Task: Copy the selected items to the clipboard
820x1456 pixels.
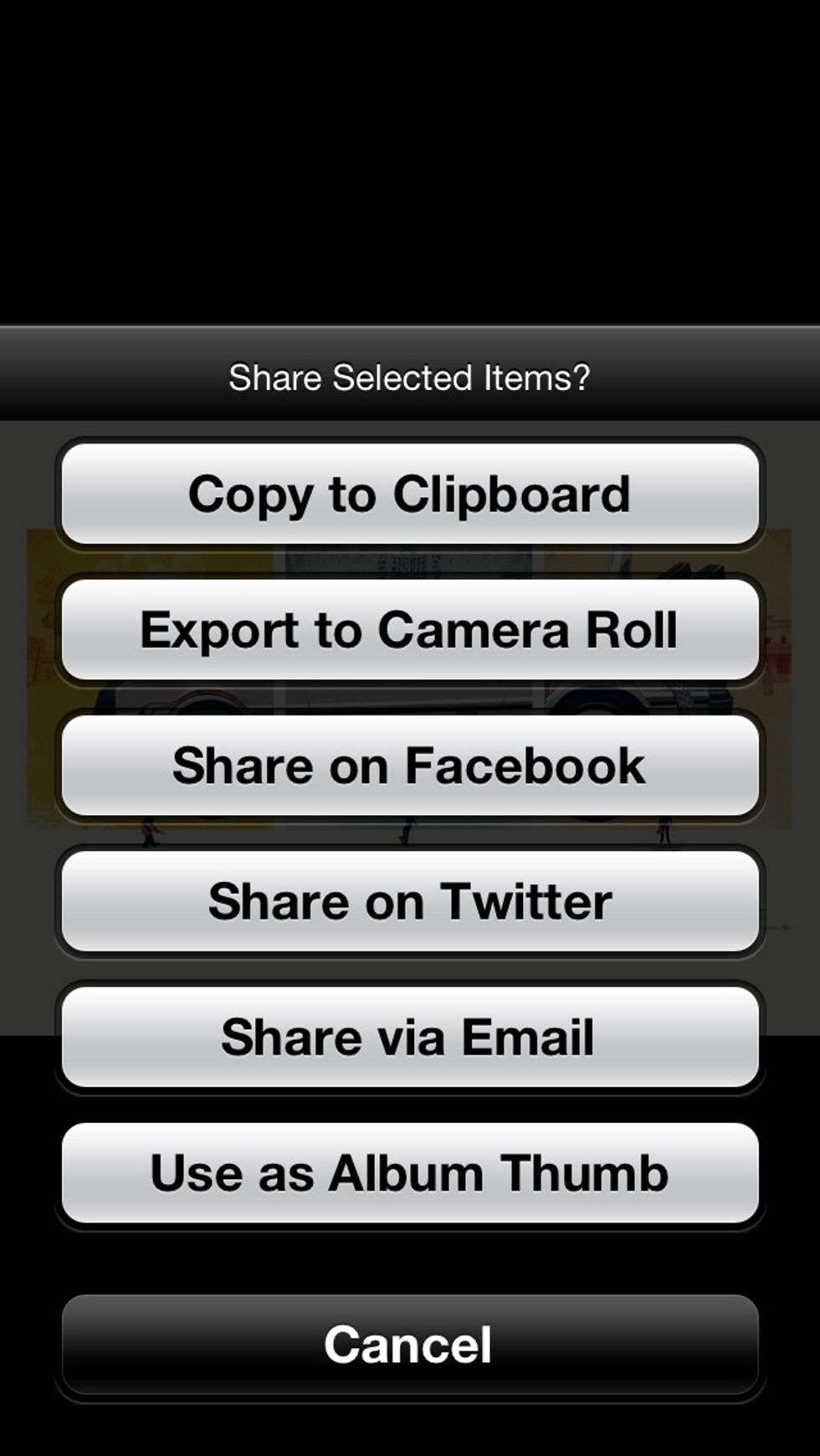Action: click(410, 495)
